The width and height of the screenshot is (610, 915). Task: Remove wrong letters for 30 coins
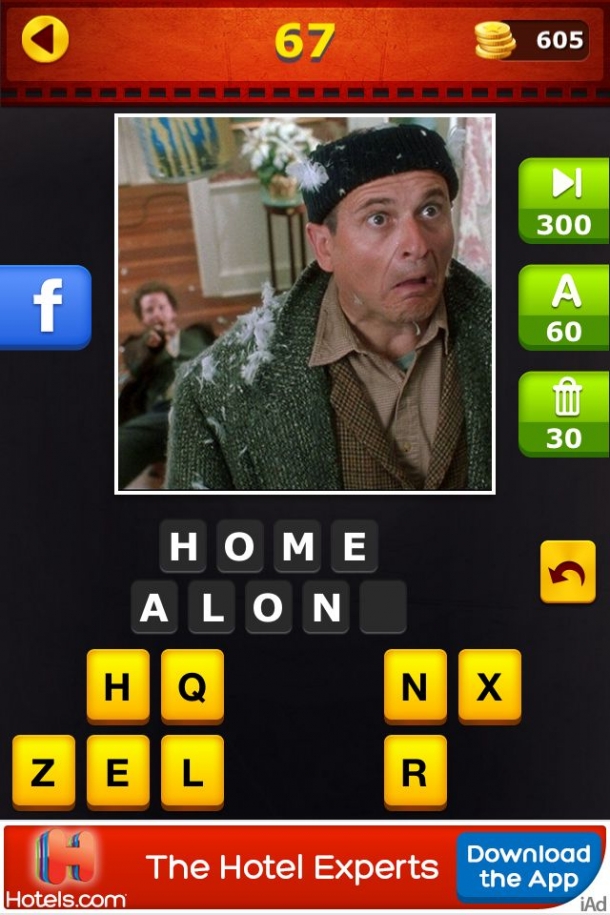coord(563,413)
